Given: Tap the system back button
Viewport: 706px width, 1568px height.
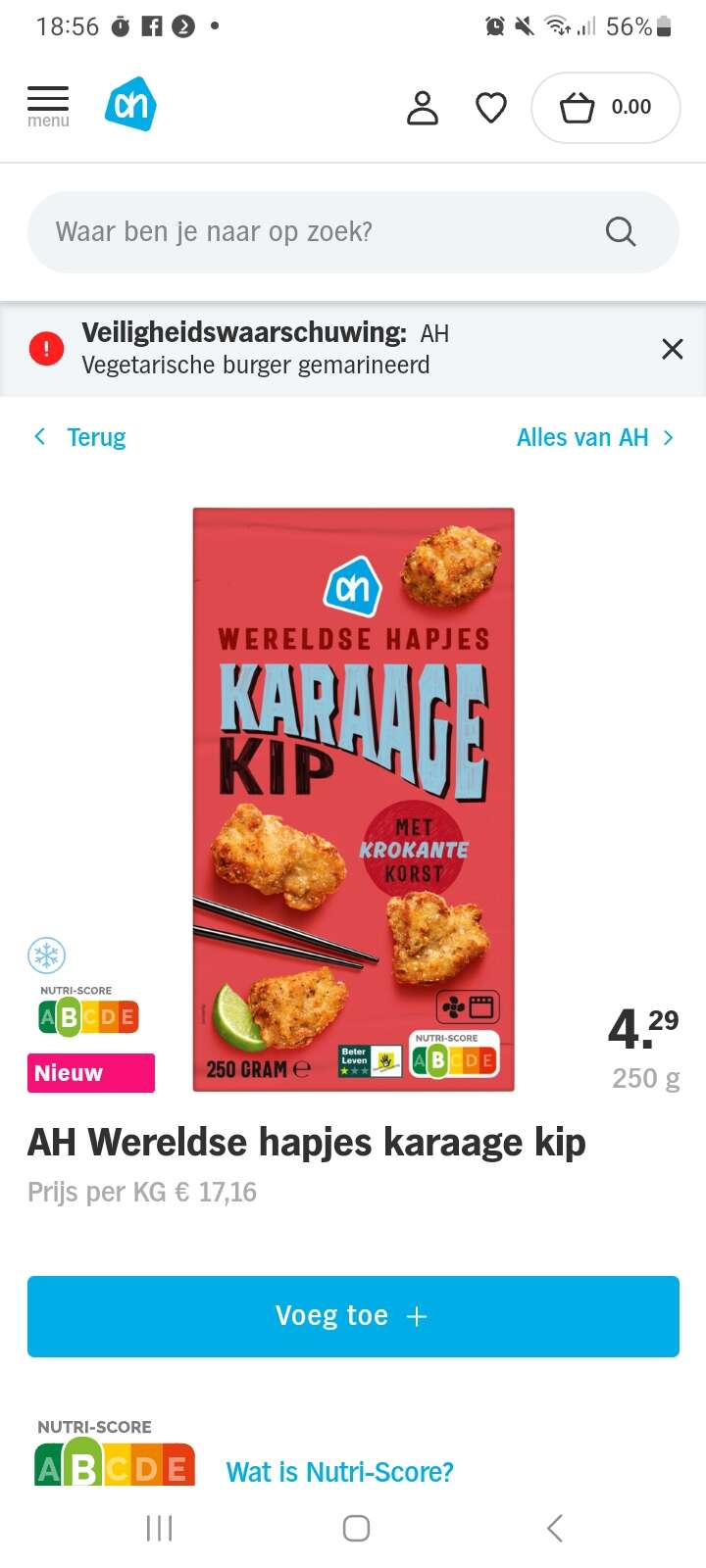Looking at the screenshot, I should tap(555, 1528).
